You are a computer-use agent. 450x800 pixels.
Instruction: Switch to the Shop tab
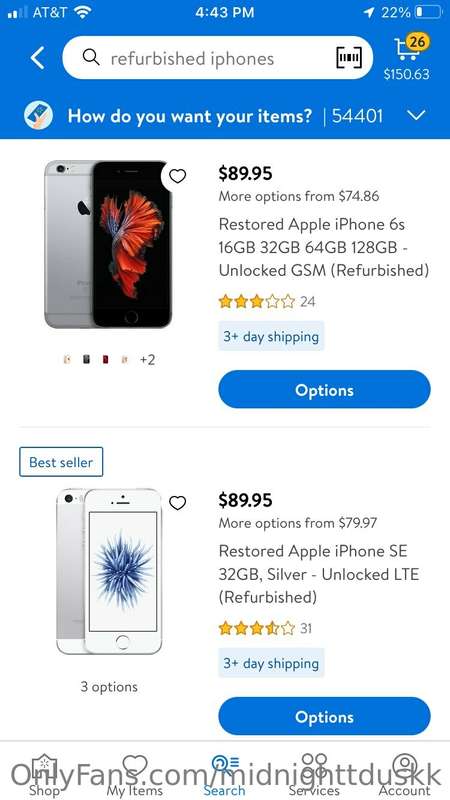45,774
